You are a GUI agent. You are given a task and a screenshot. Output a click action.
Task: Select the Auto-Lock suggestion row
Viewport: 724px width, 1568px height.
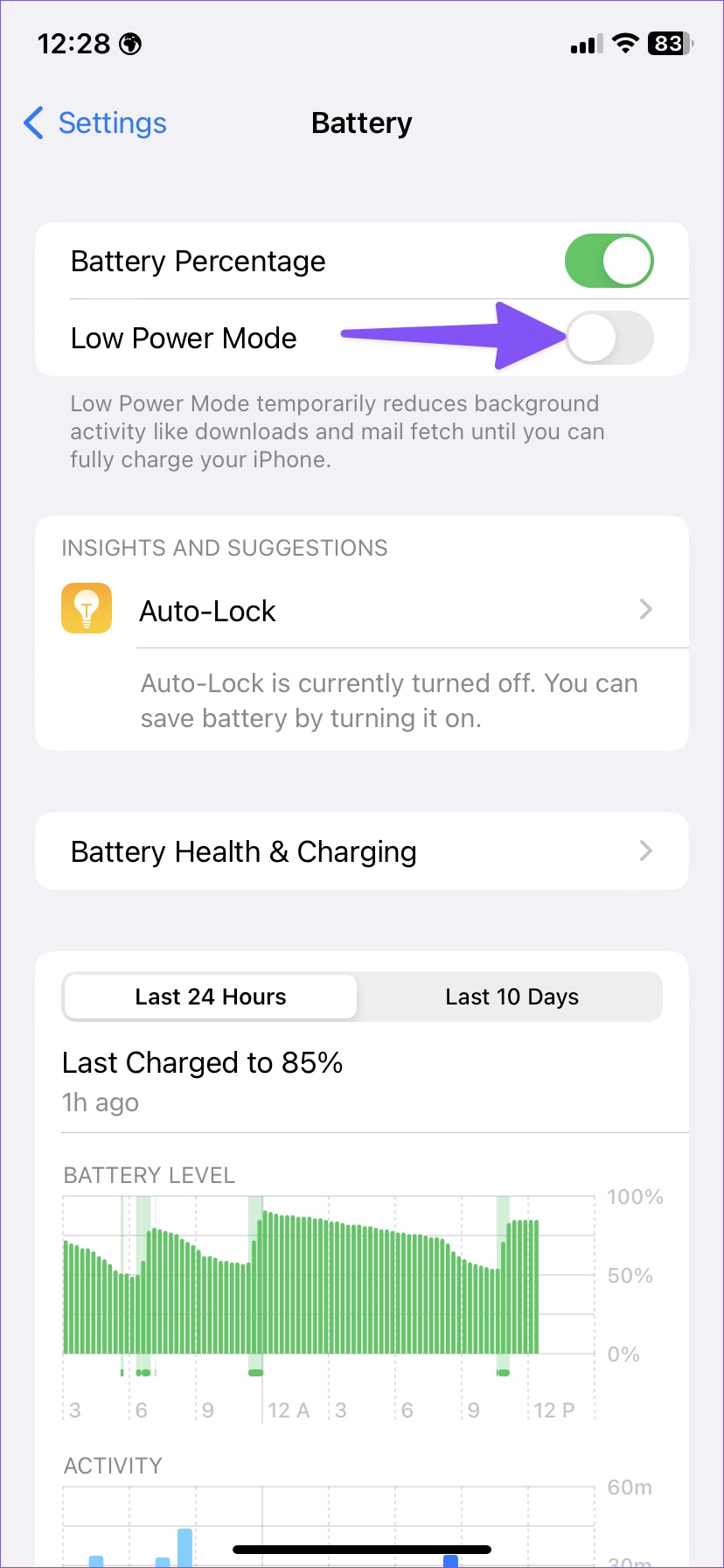(207, 610)
